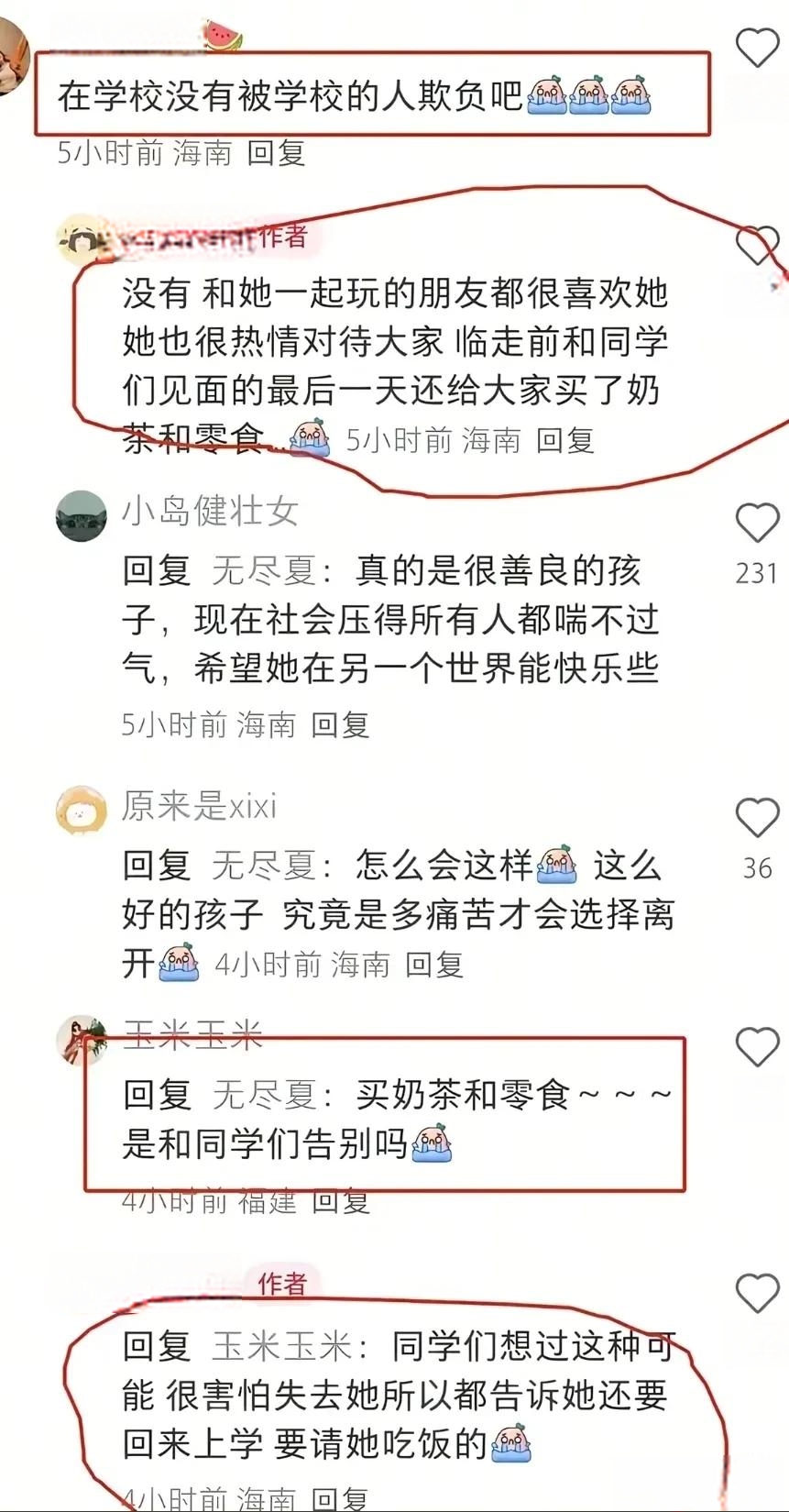Reply to 玉米玉米's comment

340,1200
